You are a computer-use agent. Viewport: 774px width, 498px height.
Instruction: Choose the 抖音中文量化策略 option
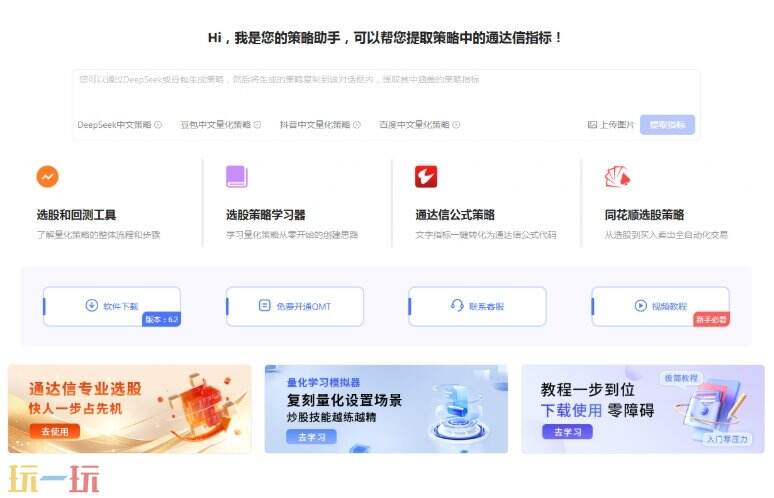point(319,125)
